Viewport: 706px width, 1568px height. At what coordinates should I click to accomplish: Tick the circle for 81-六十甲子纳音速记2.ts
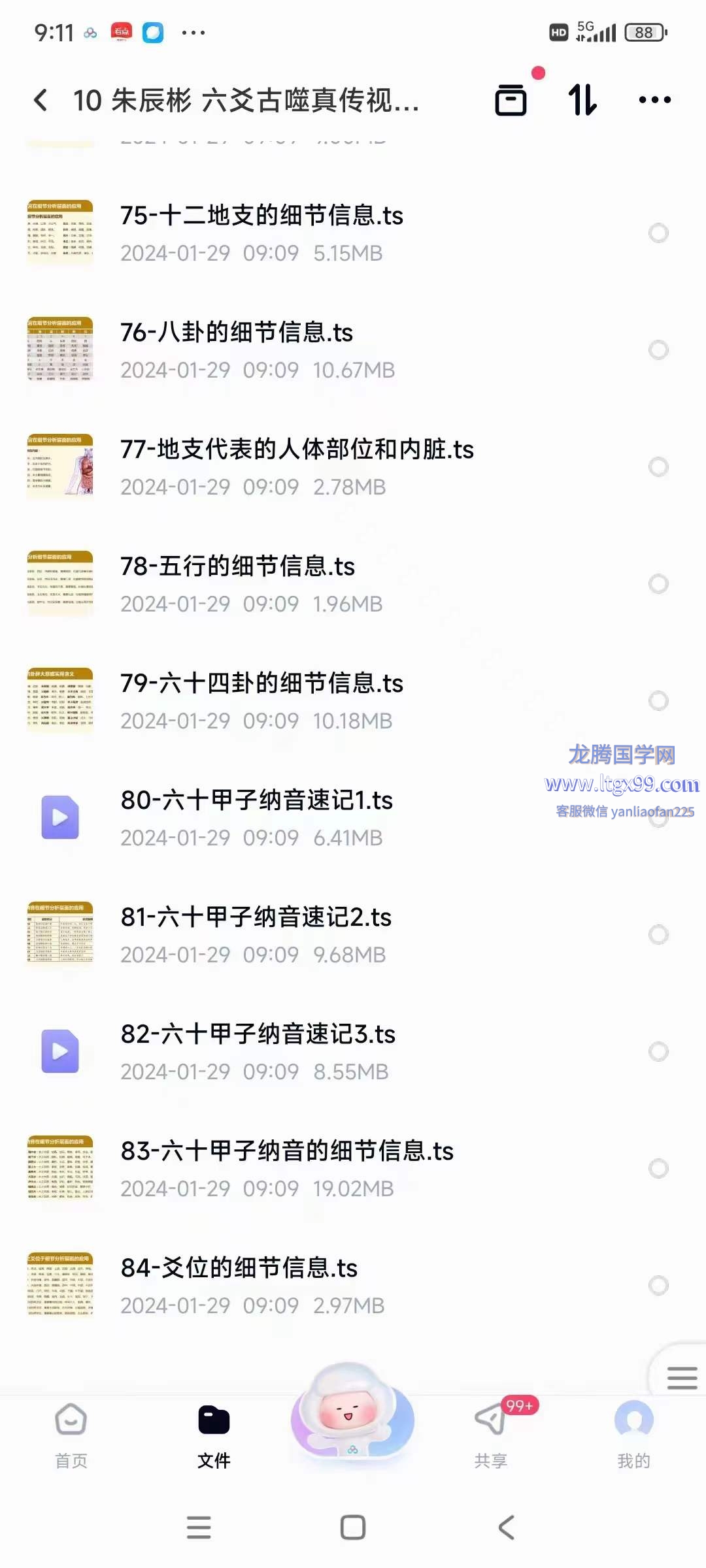[x=658, y=934]
